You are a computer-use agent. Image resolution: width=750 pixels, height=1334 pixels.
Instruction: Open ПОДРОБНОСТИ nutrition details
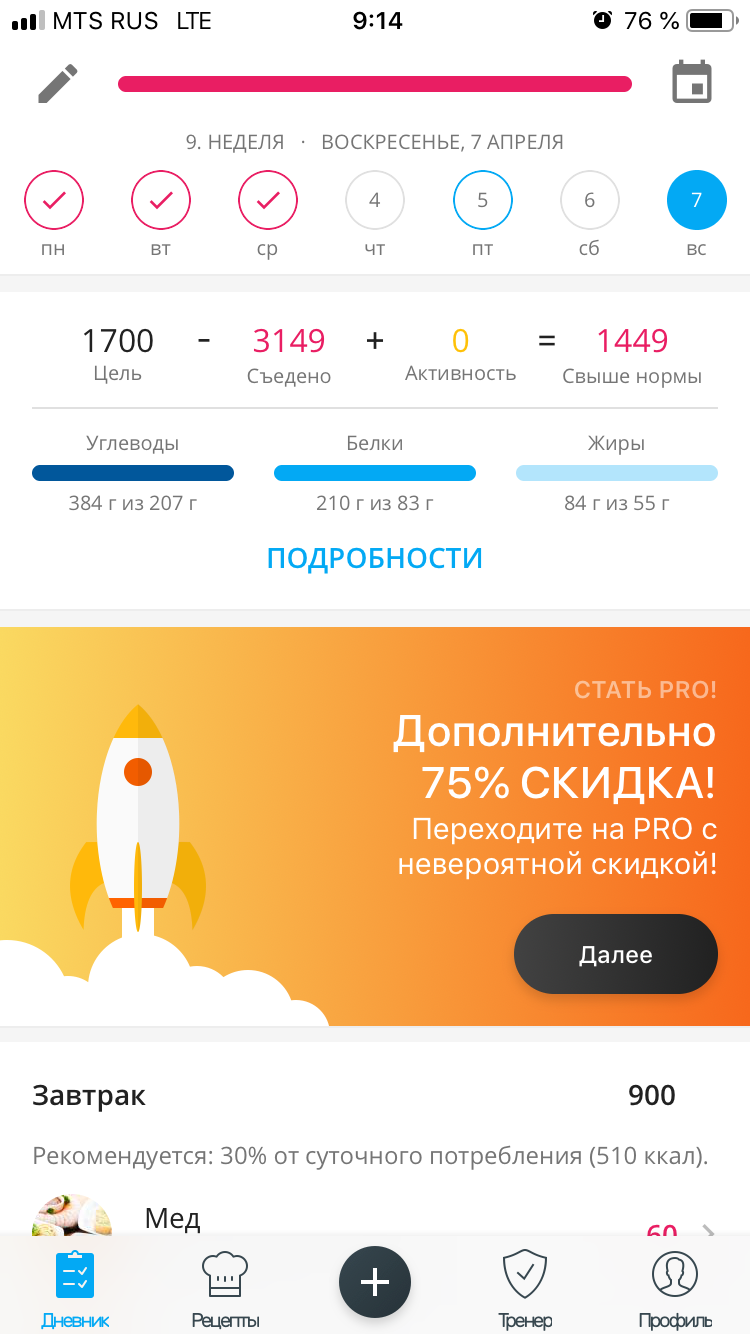pyautogui.click(x=375, y=558)
